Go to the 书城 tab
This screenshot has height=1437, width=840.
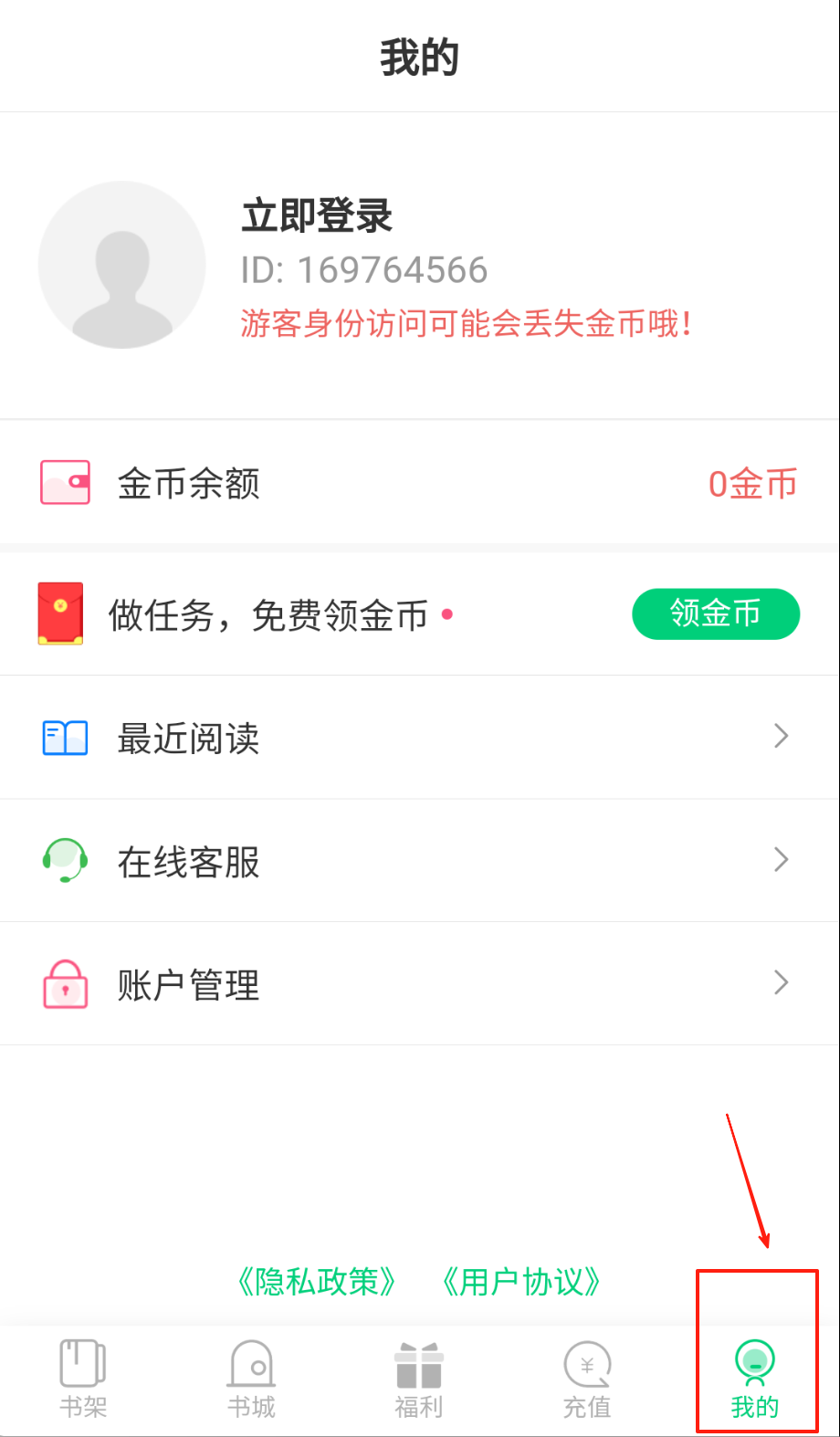coord(251,1379)
